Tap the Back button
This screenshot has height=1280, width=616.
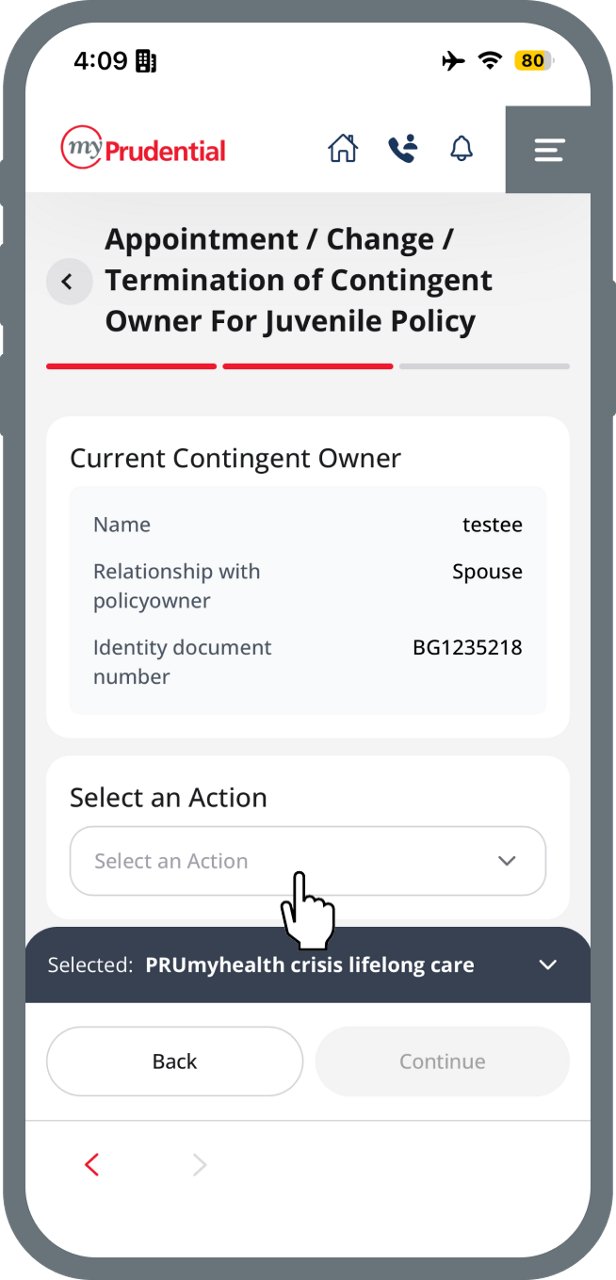click(174, 1061)
